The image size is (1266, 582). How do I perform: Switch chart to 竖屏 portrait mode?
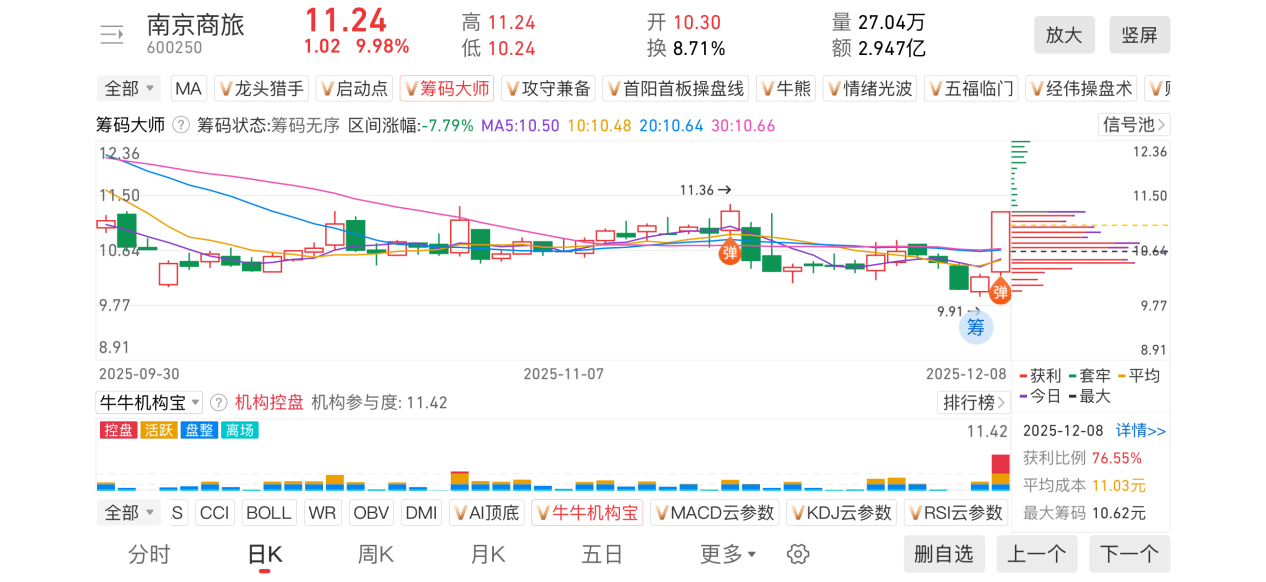coord(1139,35)
